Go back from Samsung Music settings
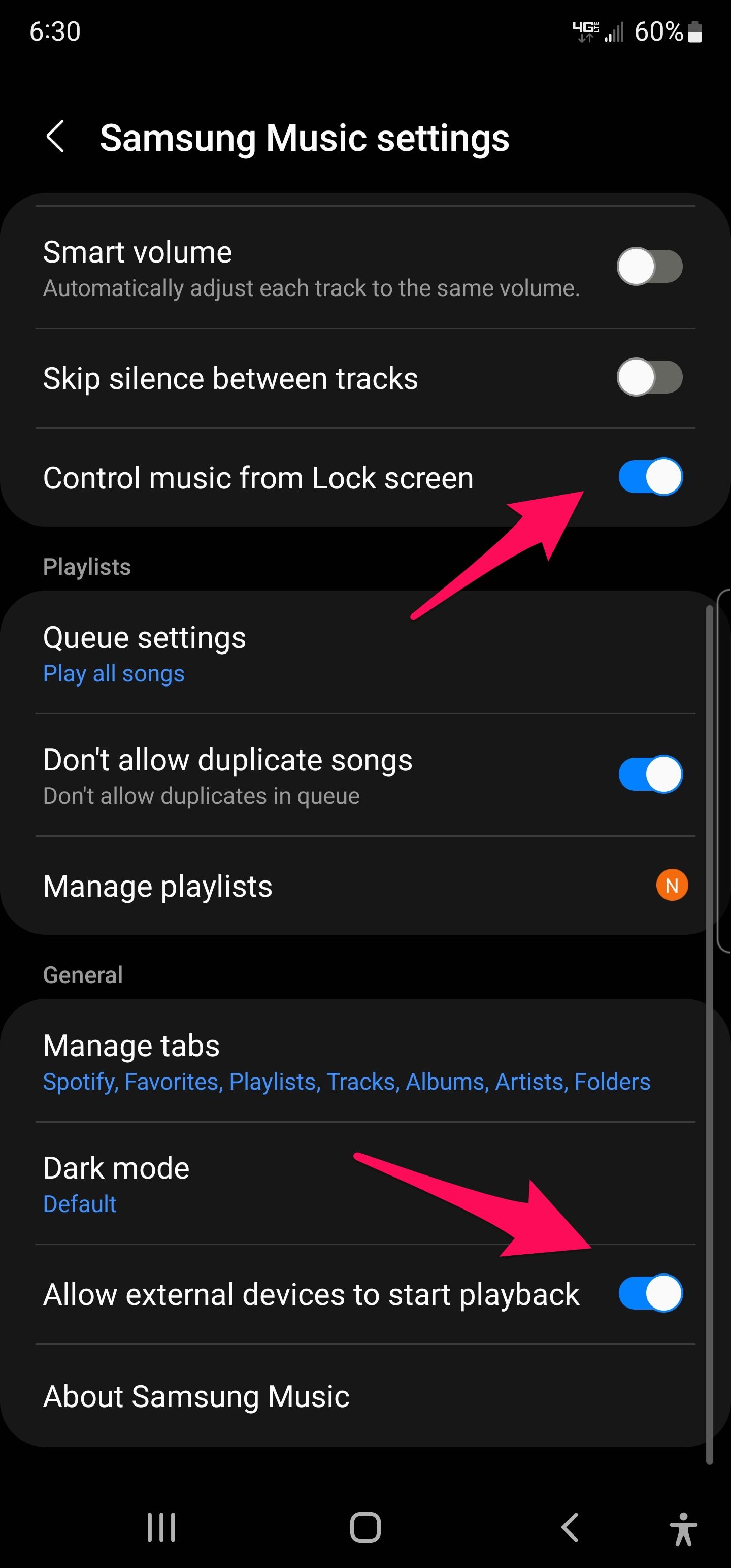Screen dimensions: 731x1568 point(55,137)
